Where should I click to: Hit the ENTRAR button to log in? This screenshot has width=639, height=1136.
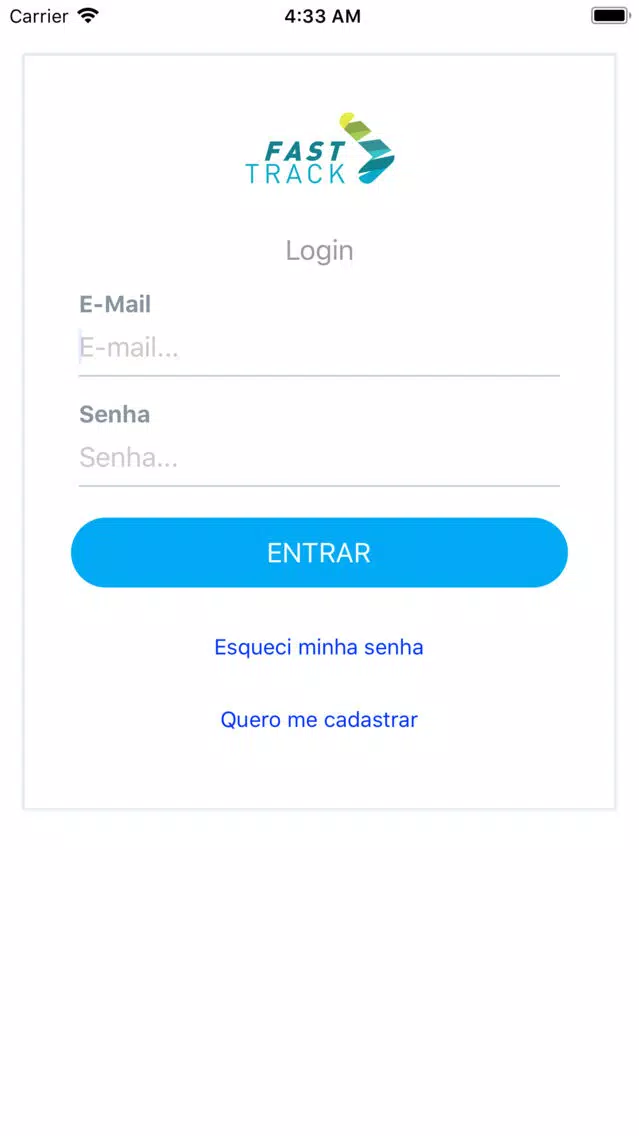[x=319, y=553]
